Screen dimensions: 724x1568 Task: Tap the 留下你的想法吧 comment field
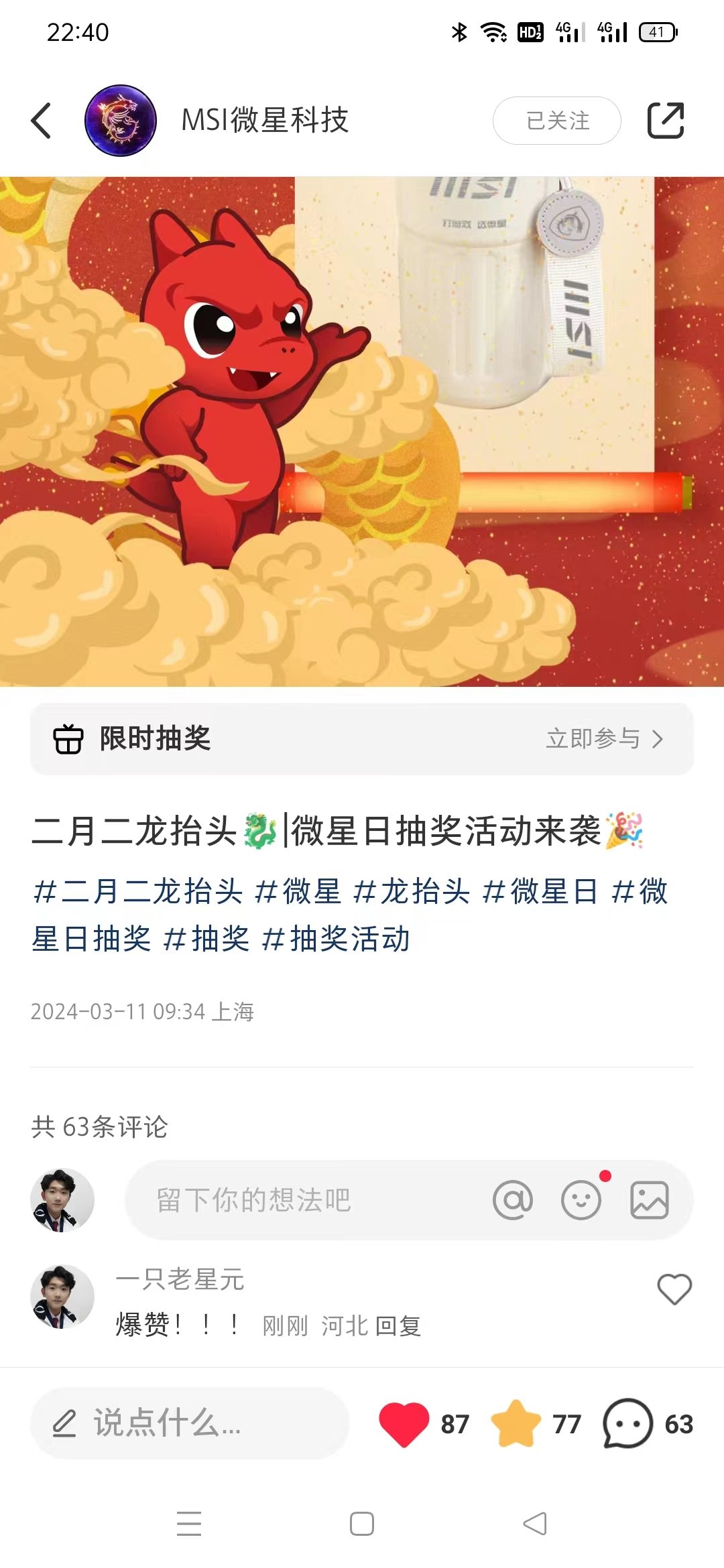[302, 1199]
